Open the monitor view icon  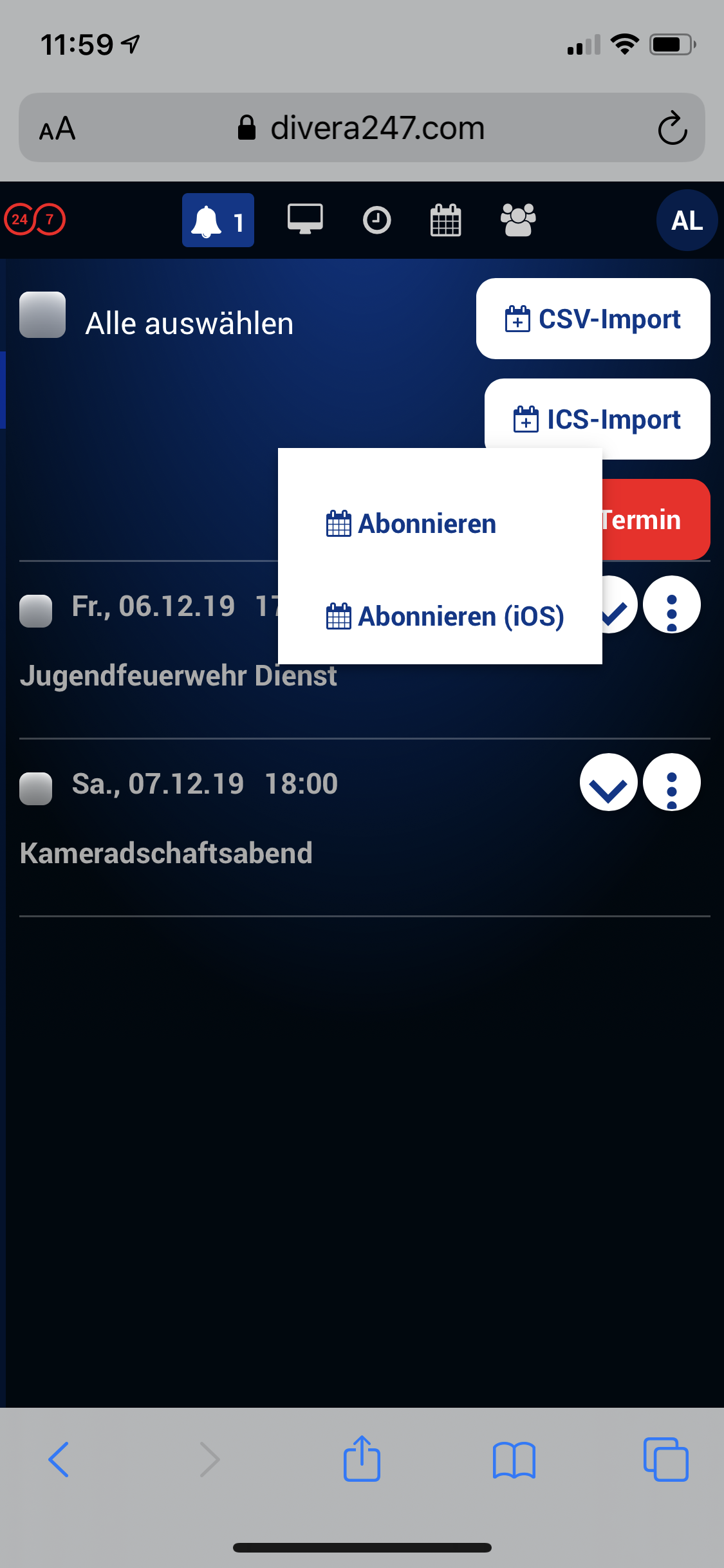pos(305,219)
